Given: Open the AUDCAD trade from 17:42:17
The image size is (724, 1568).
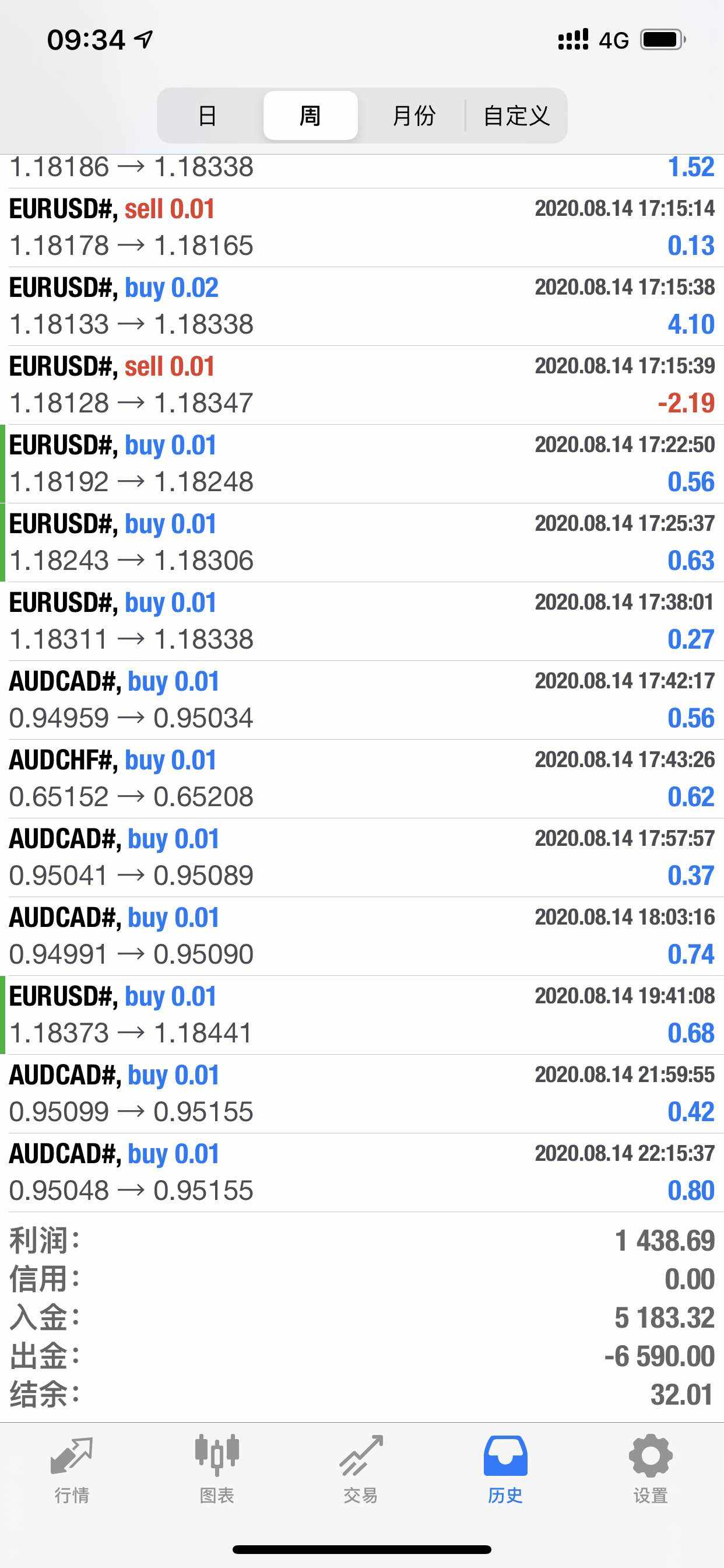Looking at the screenshot, I should pos(362,700).
